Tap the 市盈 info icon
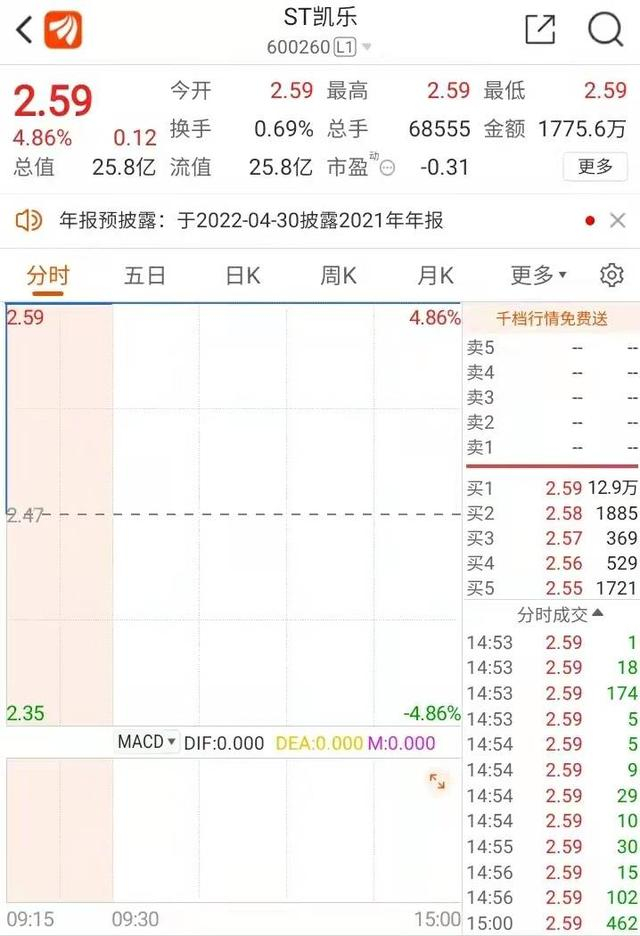The height and width of the screenshot is (936, 640). pos(387,168)
